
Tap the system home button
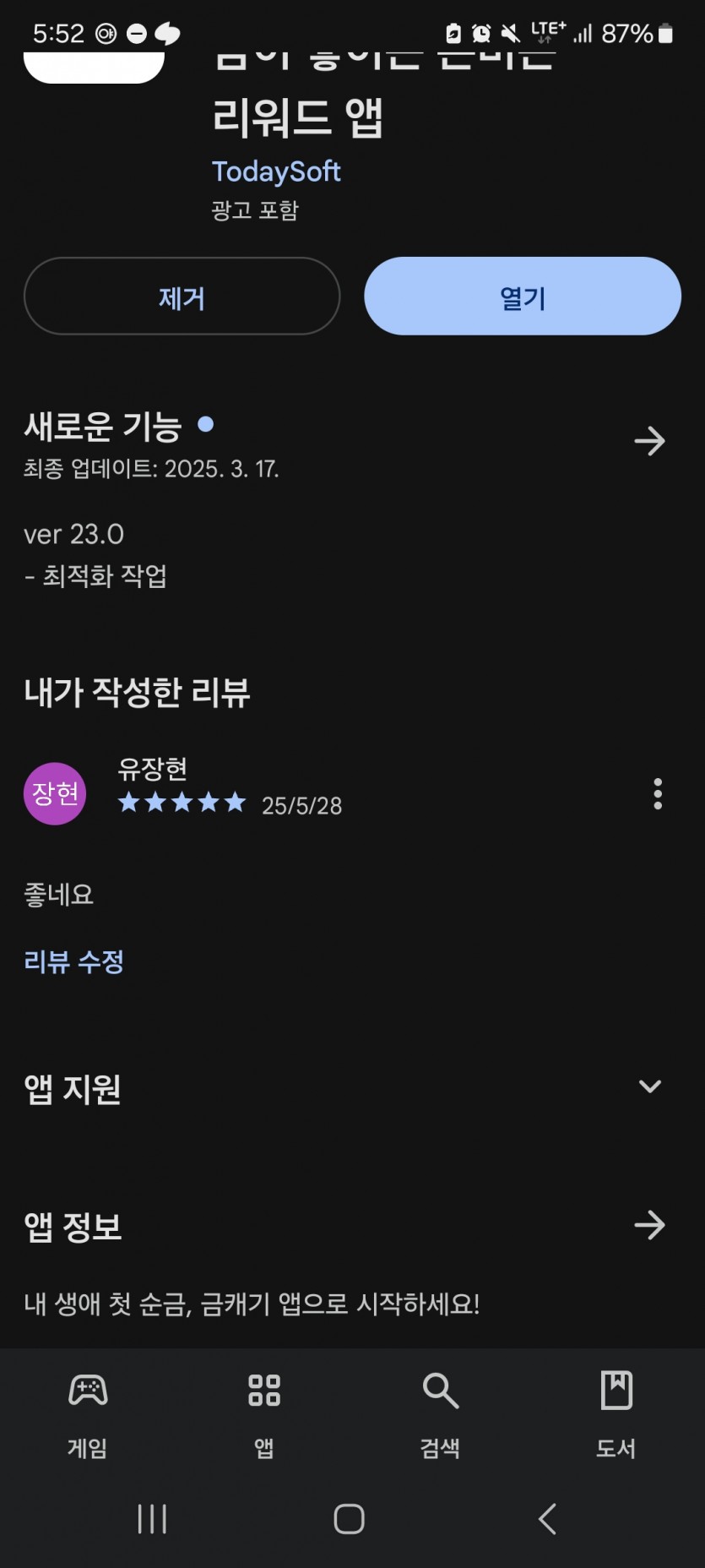[x=349, y=1518]
